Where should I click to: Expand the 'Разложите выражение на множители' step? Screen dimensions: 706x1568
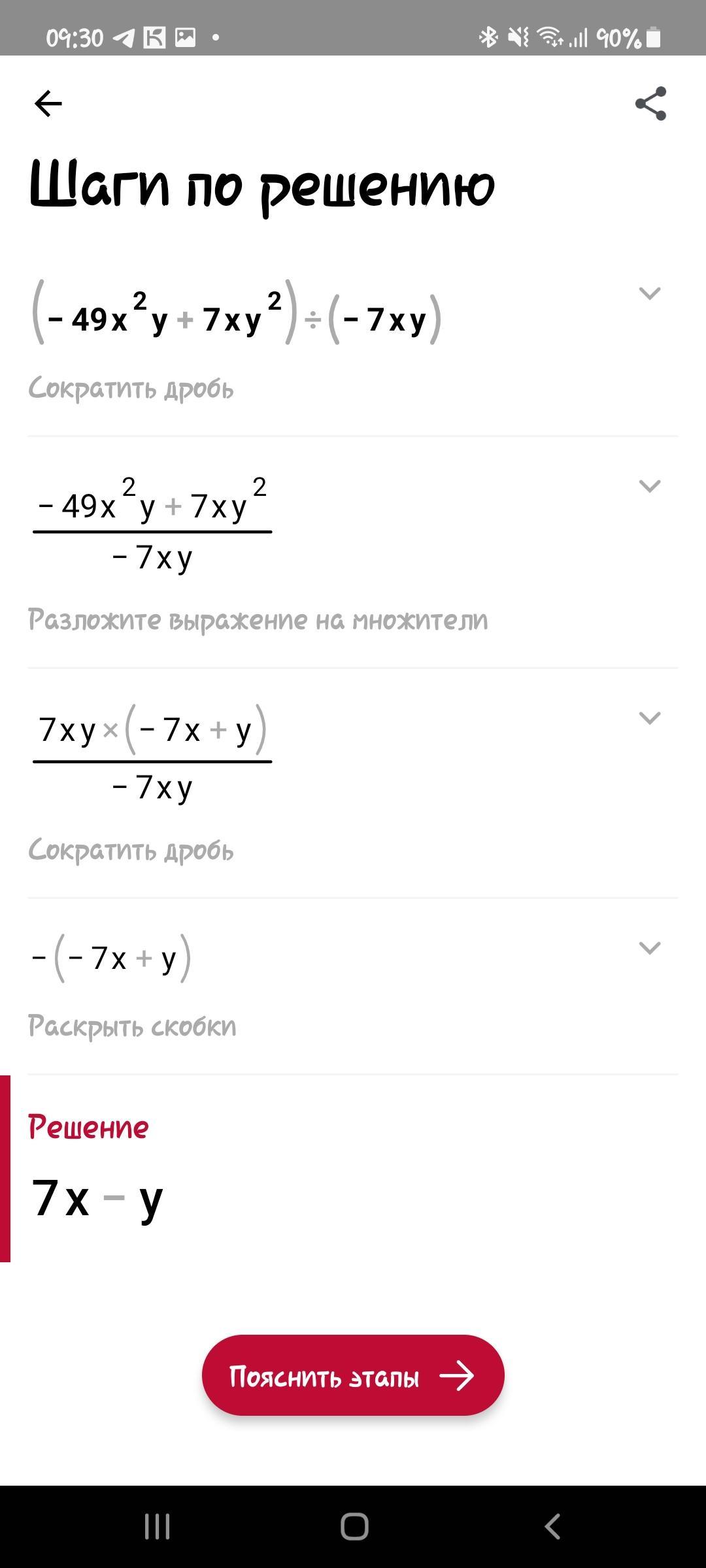click(x=649, y=486)
